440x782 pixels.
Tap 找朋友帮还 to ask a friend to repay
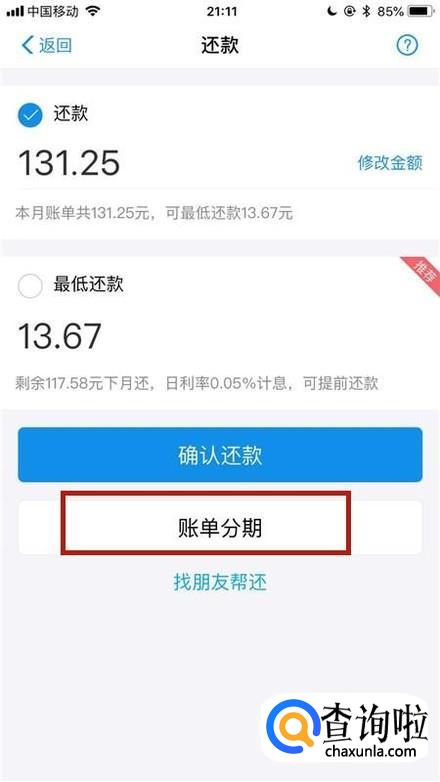point(220,582)
